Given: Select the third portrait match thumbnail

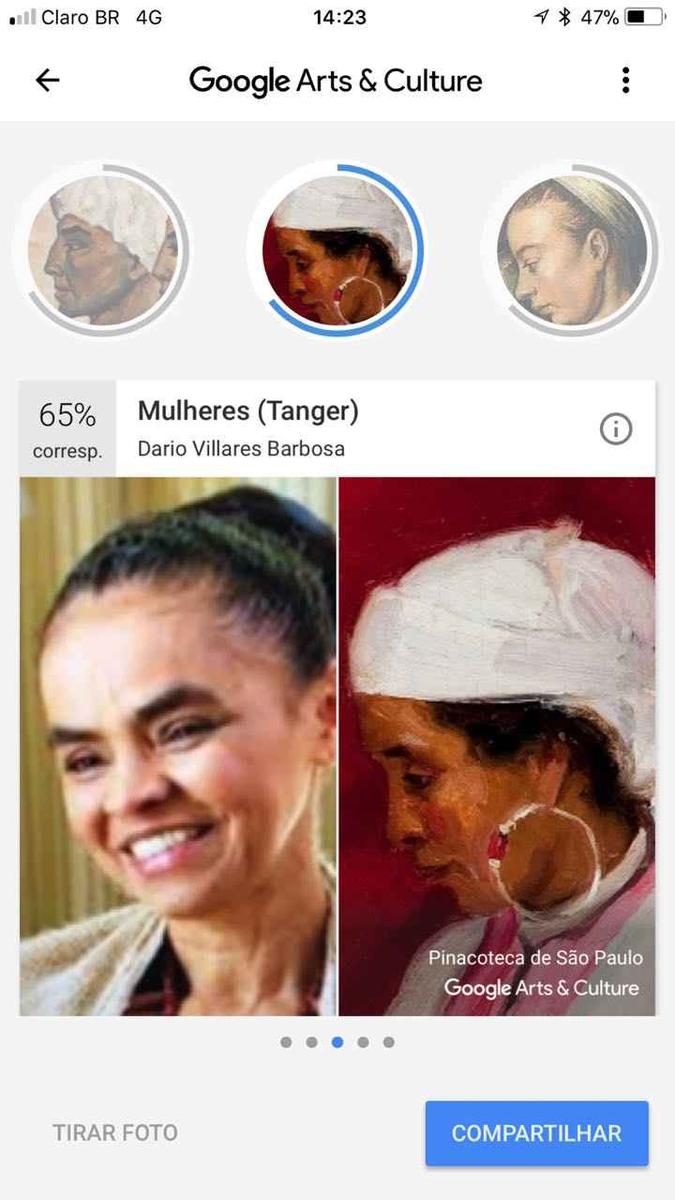Looking at the screenshot, I should [571, 250].
